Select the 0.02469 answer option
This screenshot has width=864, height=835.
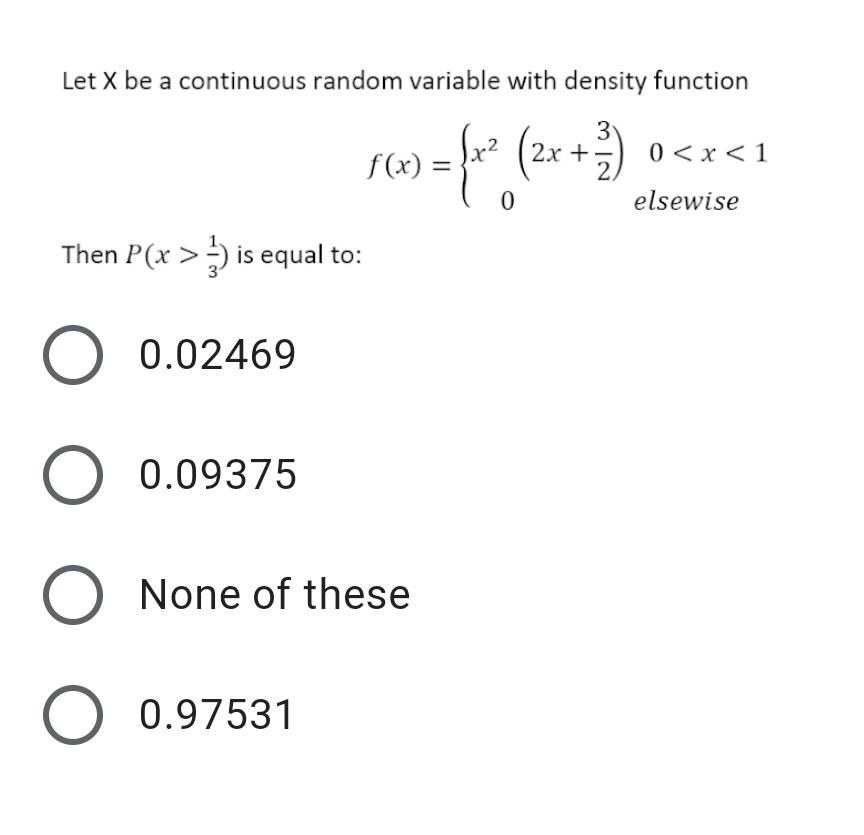point(73,355)
